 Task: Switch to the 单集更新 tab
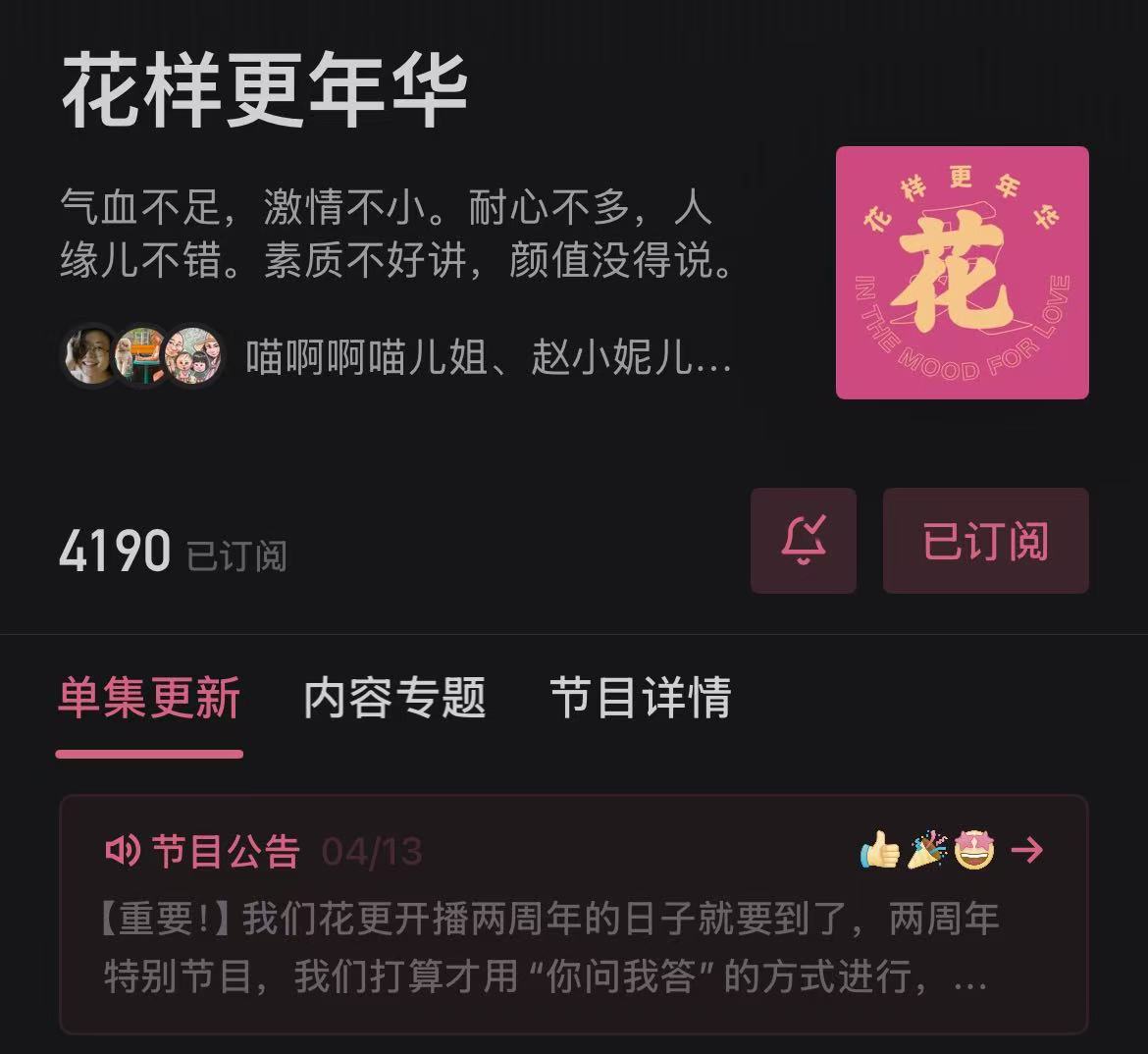149,699
